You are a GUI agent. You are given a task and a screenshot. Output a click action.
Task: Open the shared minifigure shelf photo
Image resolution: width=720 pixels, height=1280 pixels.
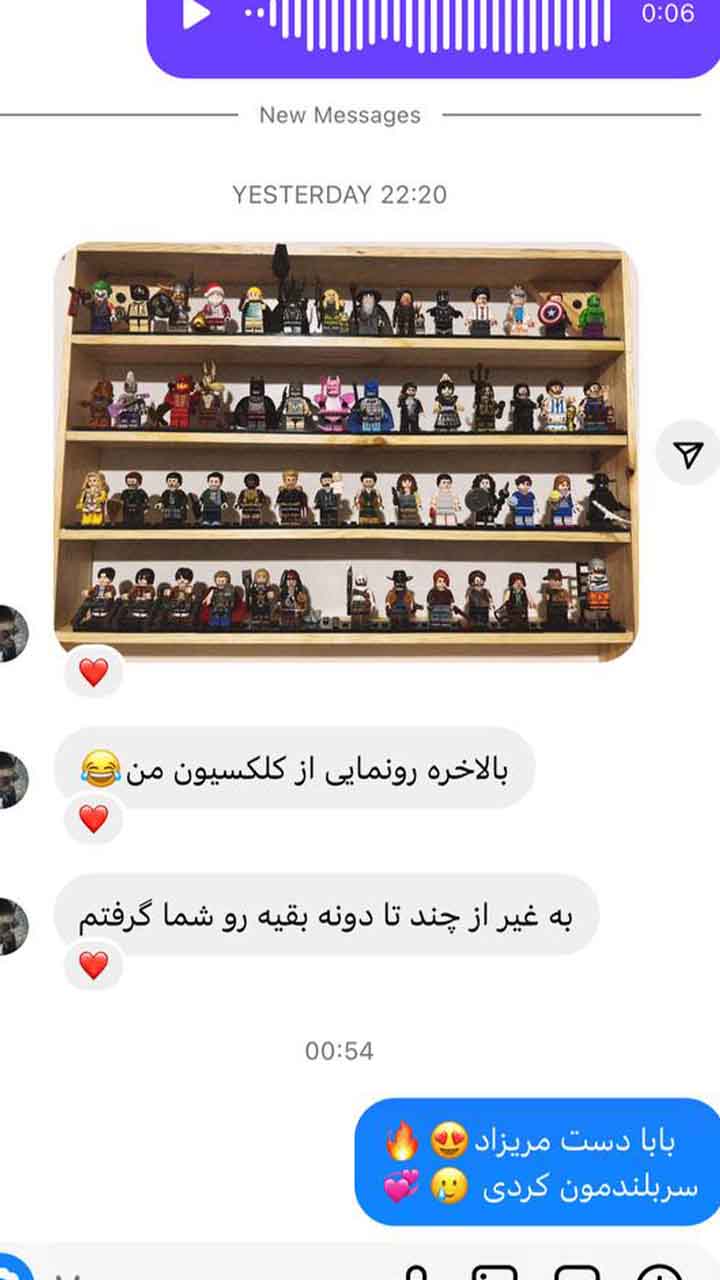346,452
